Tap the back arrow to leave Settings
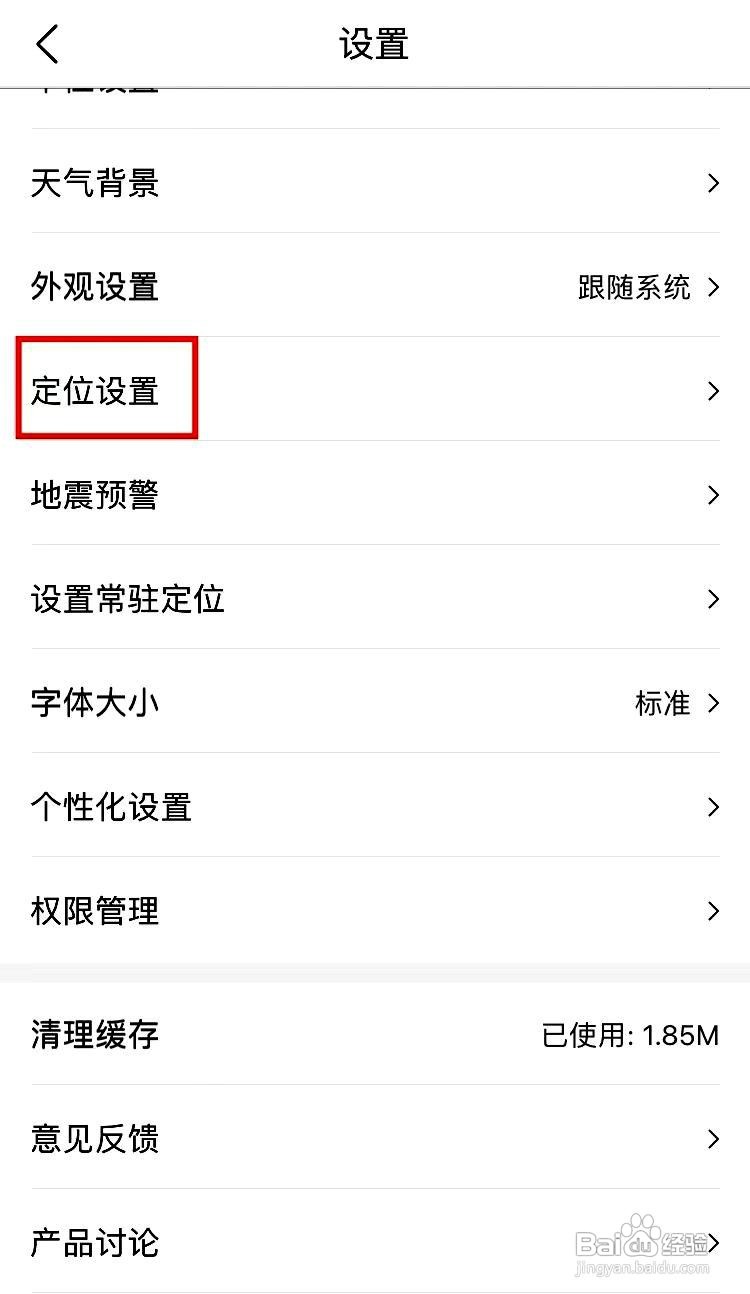750x1294 pixels. pyautogui.click(x=45, y=45)
